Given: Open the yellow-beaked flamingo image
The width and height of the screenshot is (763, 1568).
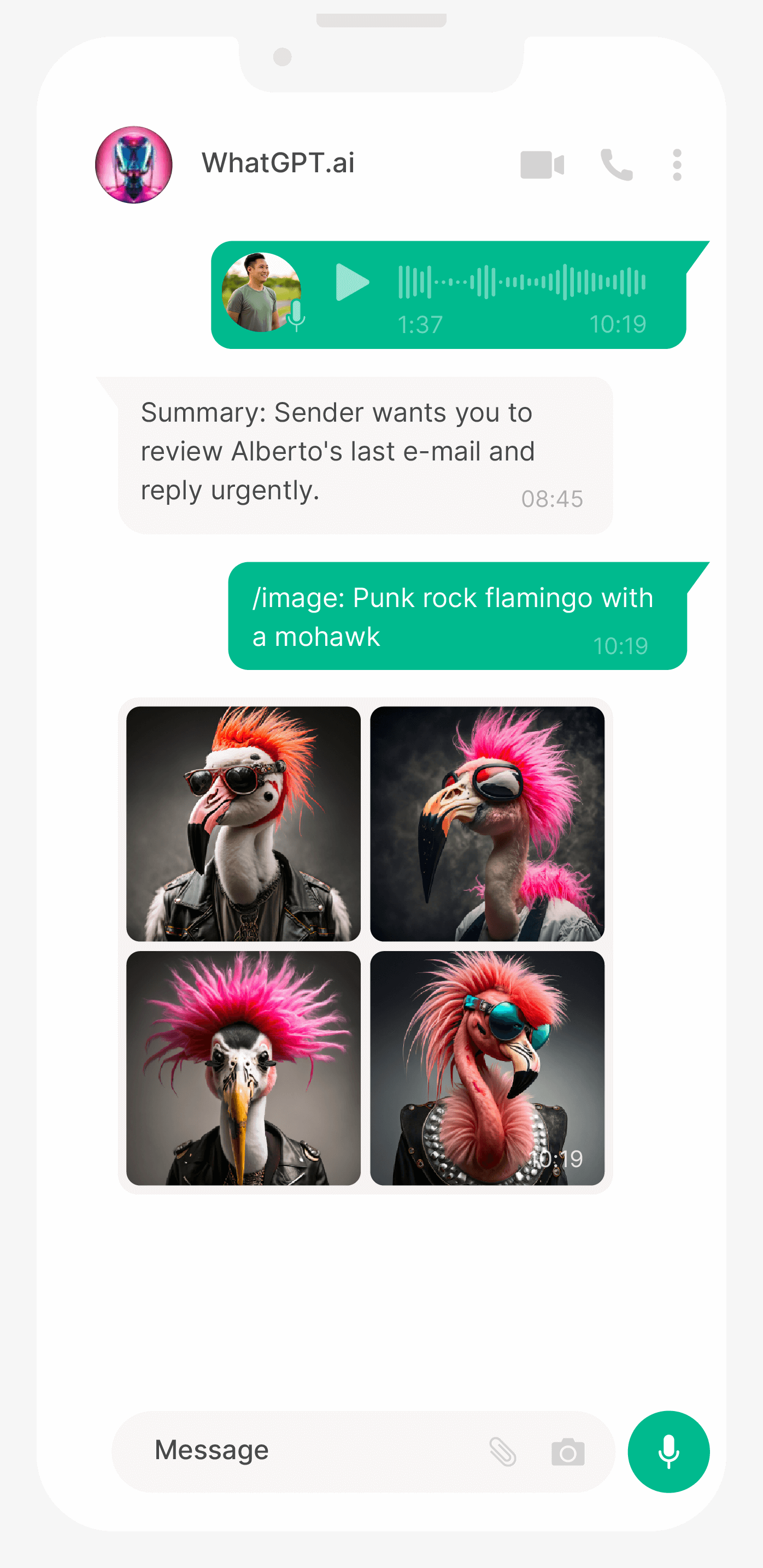Looking at the screenshot, I should [243, 1068].
